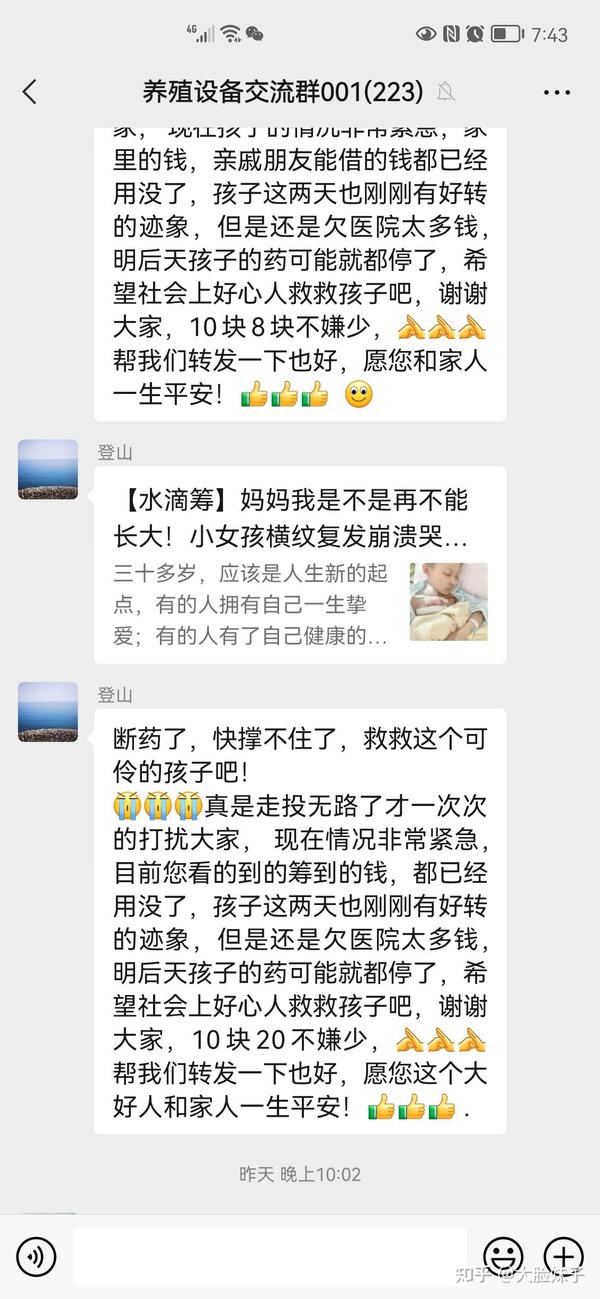Open the 水滴筹 shared link card
The image size is (600, 1299).
[300, 565]
